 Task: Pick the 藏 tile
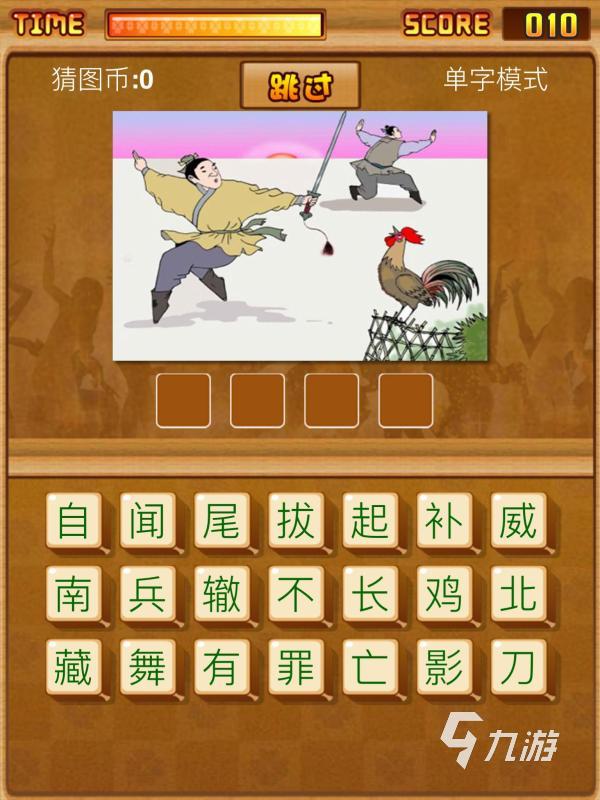(x=73, y=668)
